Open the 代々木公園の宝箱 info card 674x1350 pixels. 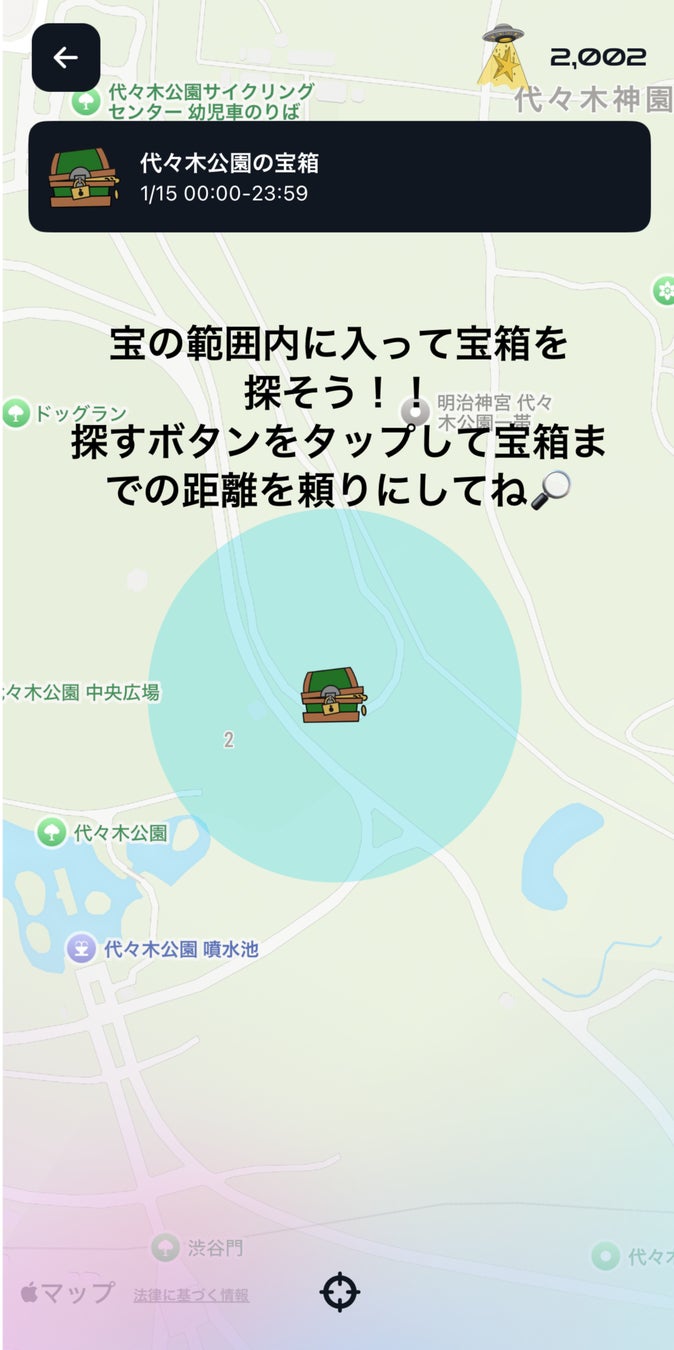(339, 177)
